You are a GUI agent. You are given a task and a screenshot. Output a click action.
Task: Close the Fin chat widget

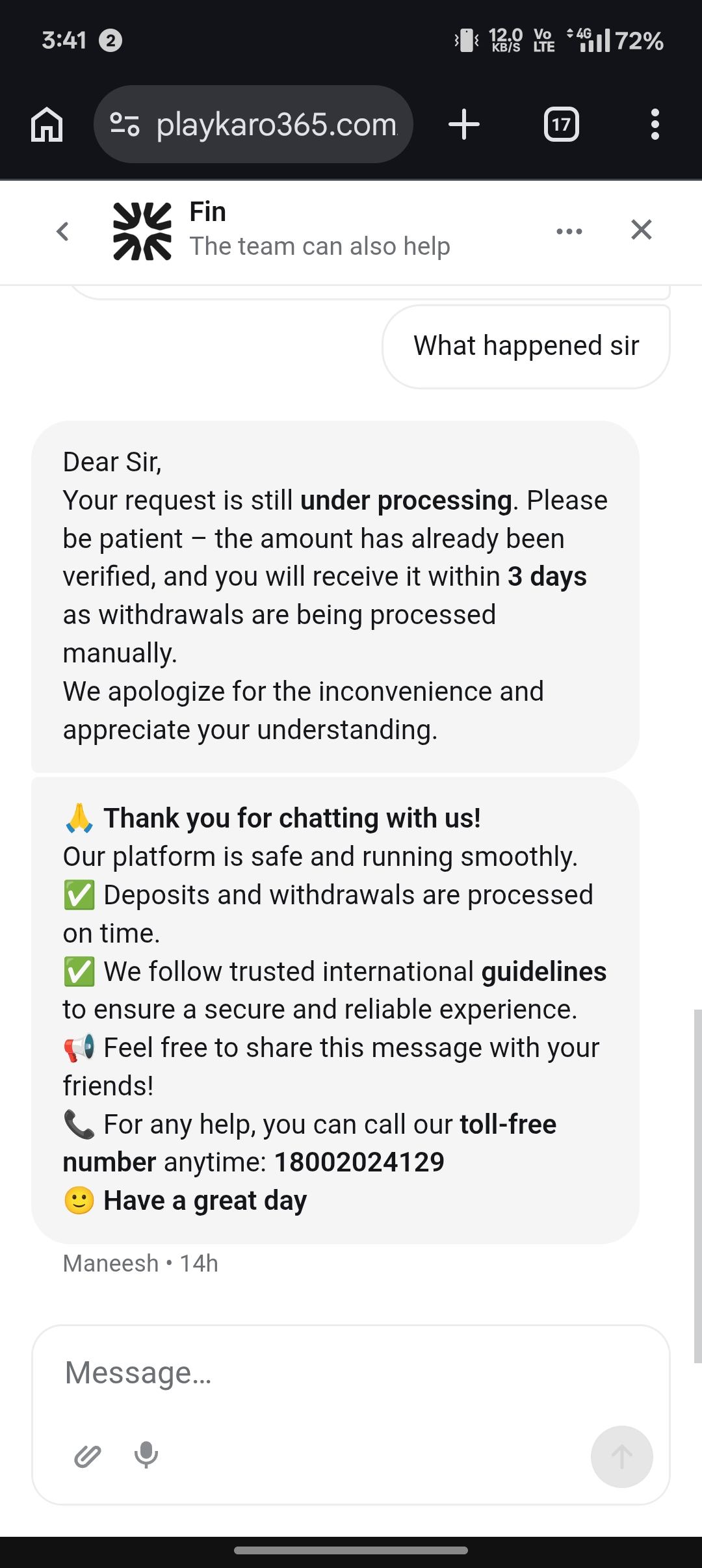point(641,229)
